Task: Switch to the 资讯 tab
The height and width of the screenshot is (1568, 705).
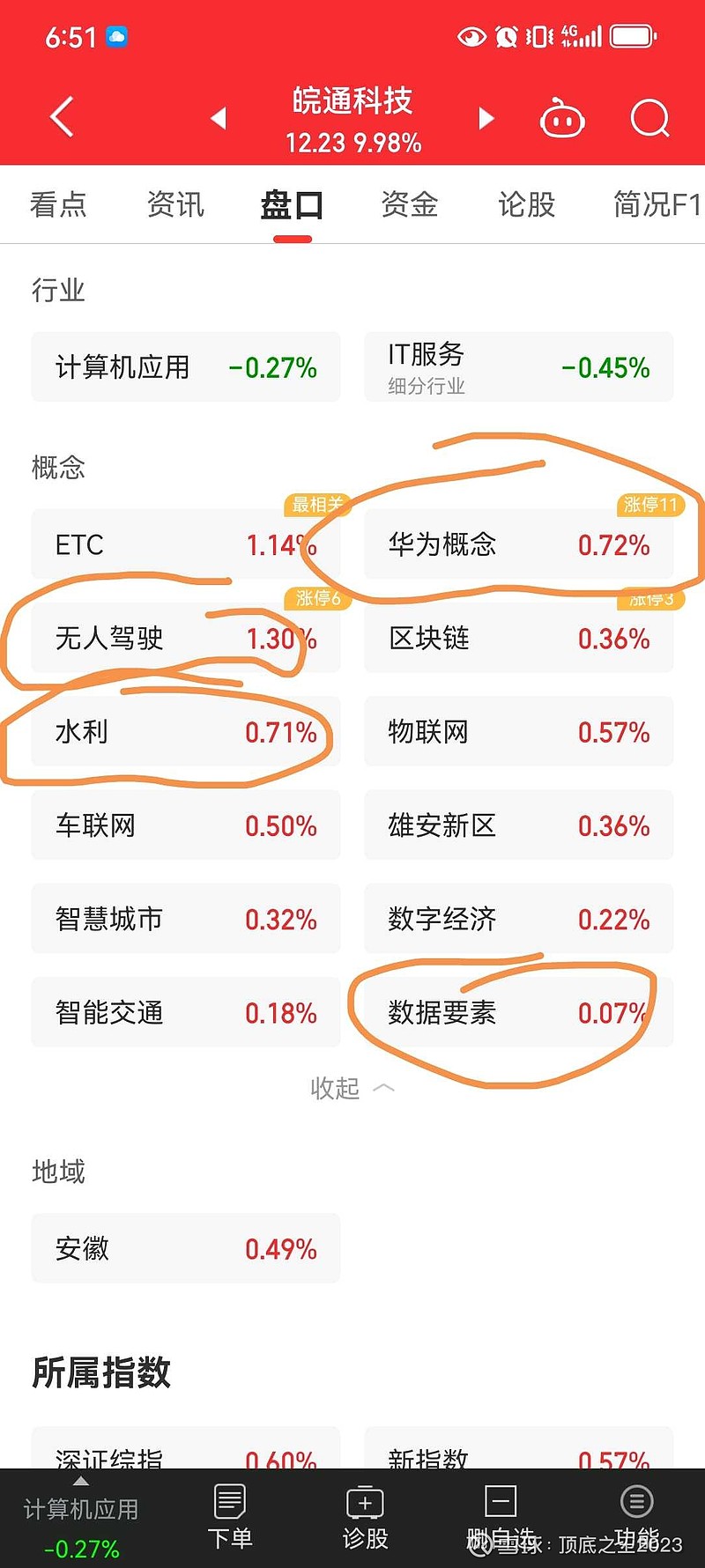Action: tap(175, 204)
